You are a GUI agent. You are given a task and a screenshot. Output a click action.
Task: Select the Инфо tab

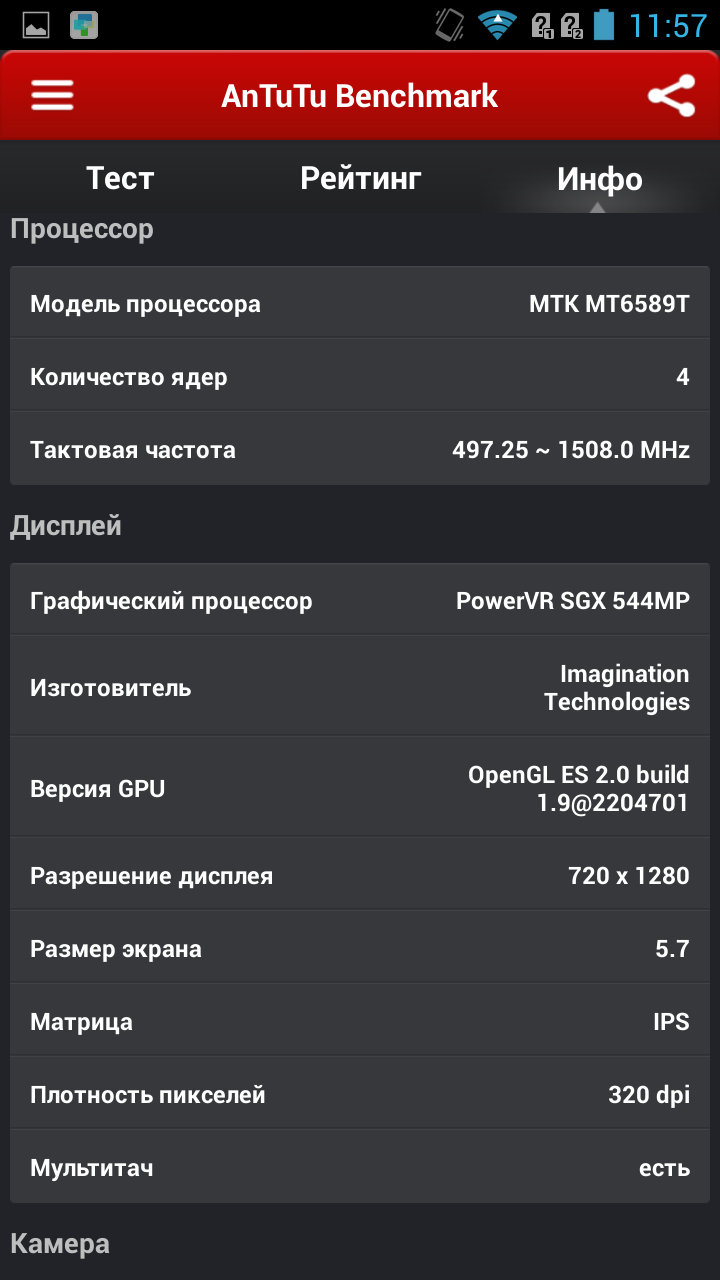(x=599, y=179)
